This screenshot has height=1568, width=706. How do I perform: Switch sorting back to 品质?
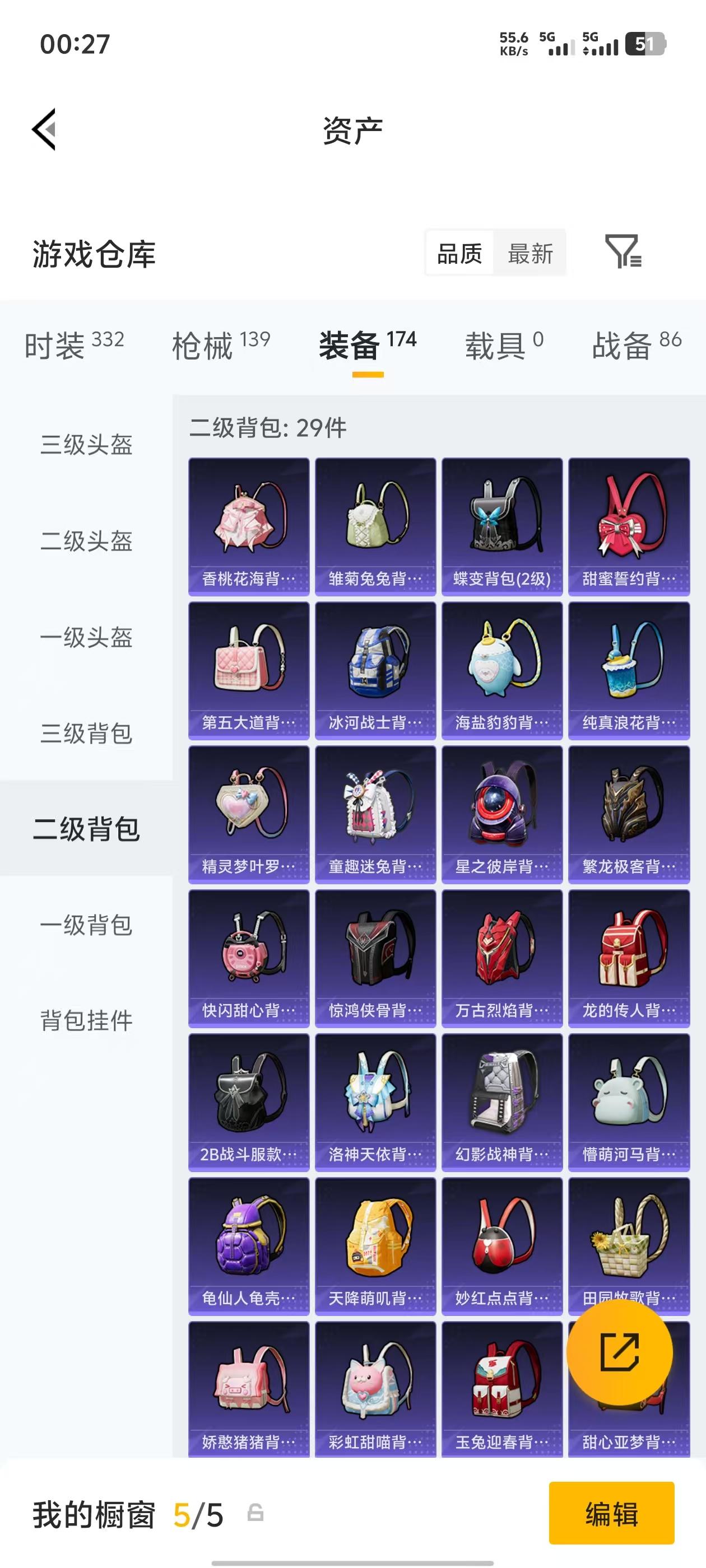click(x=459, y=254)
